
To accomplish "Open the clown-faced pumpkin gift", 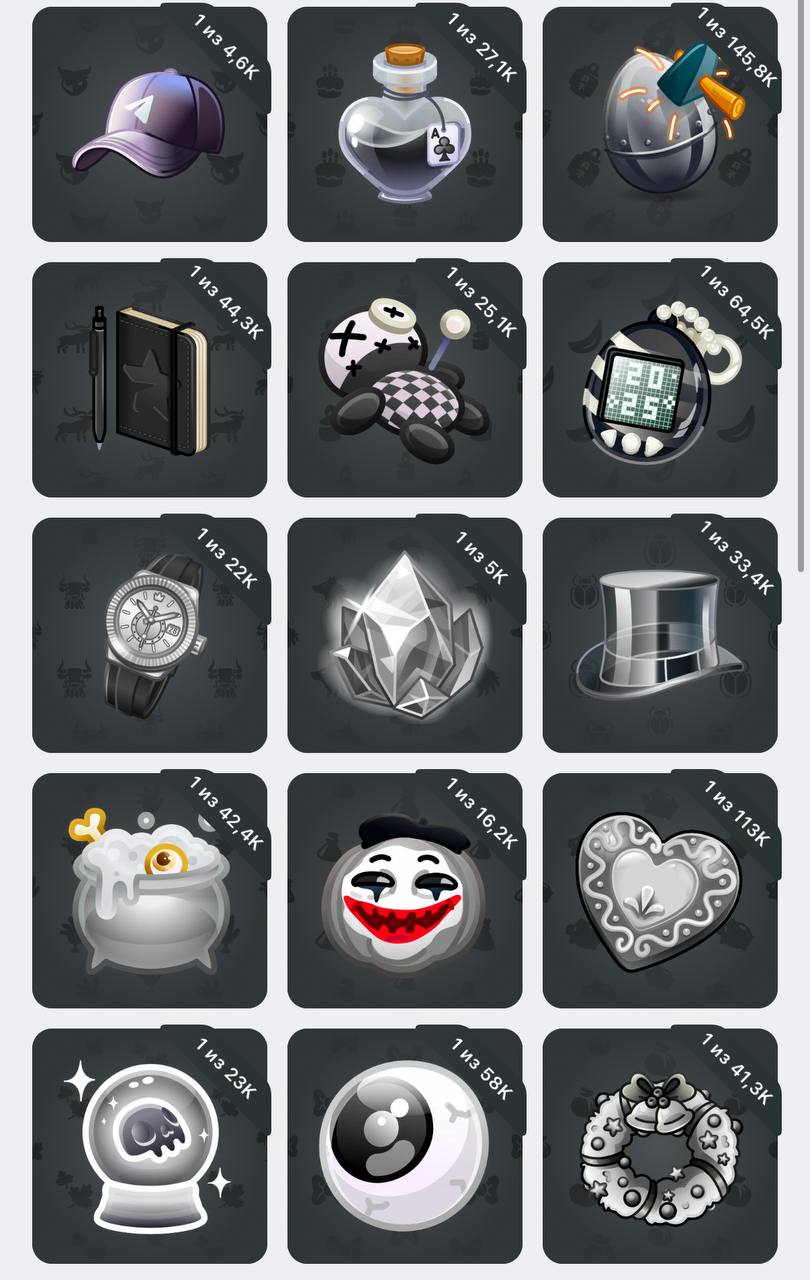I will (404, 890).
